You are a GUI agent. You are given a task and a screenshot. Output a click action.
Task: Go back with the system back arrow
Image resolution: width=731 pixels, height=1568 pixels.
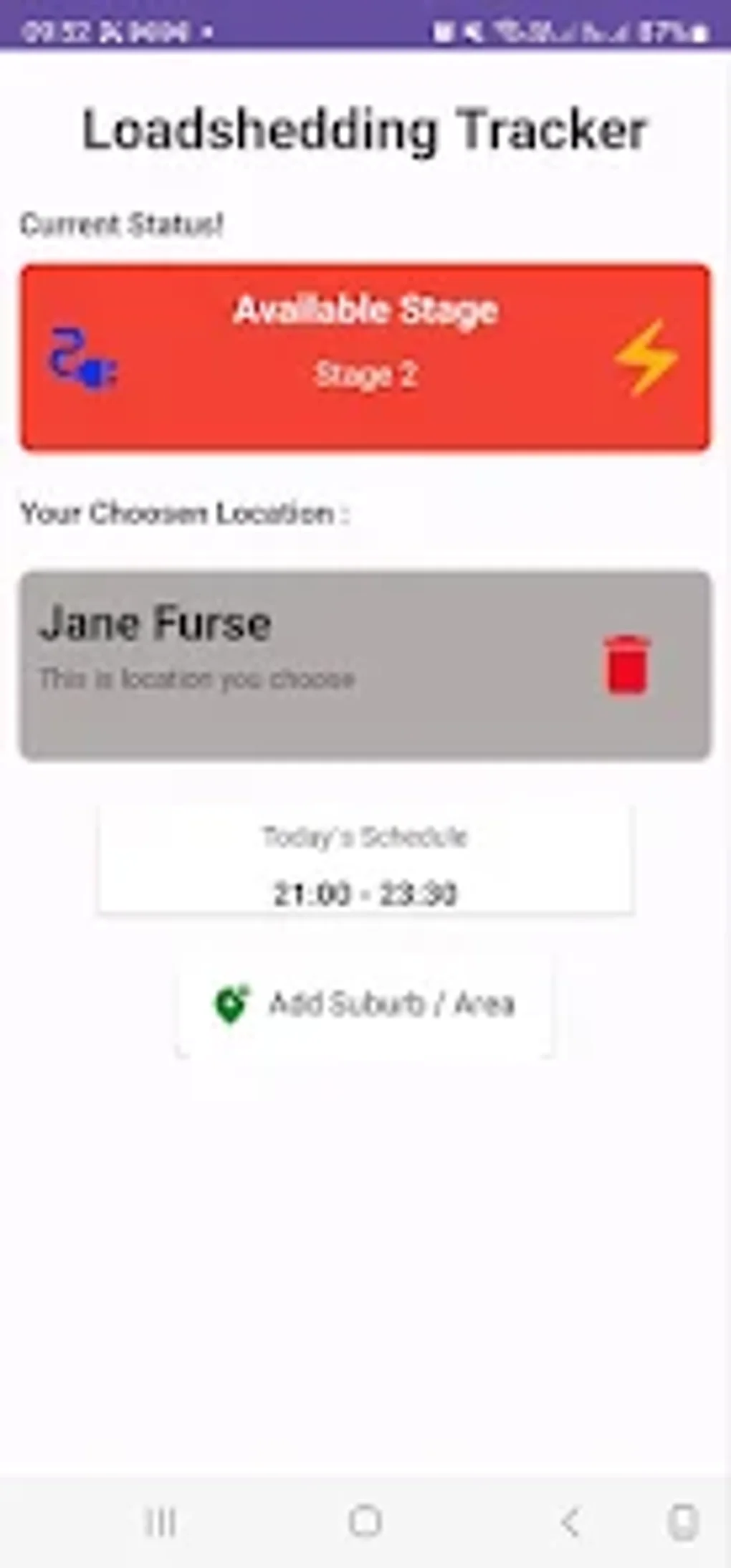(569, 1521)
